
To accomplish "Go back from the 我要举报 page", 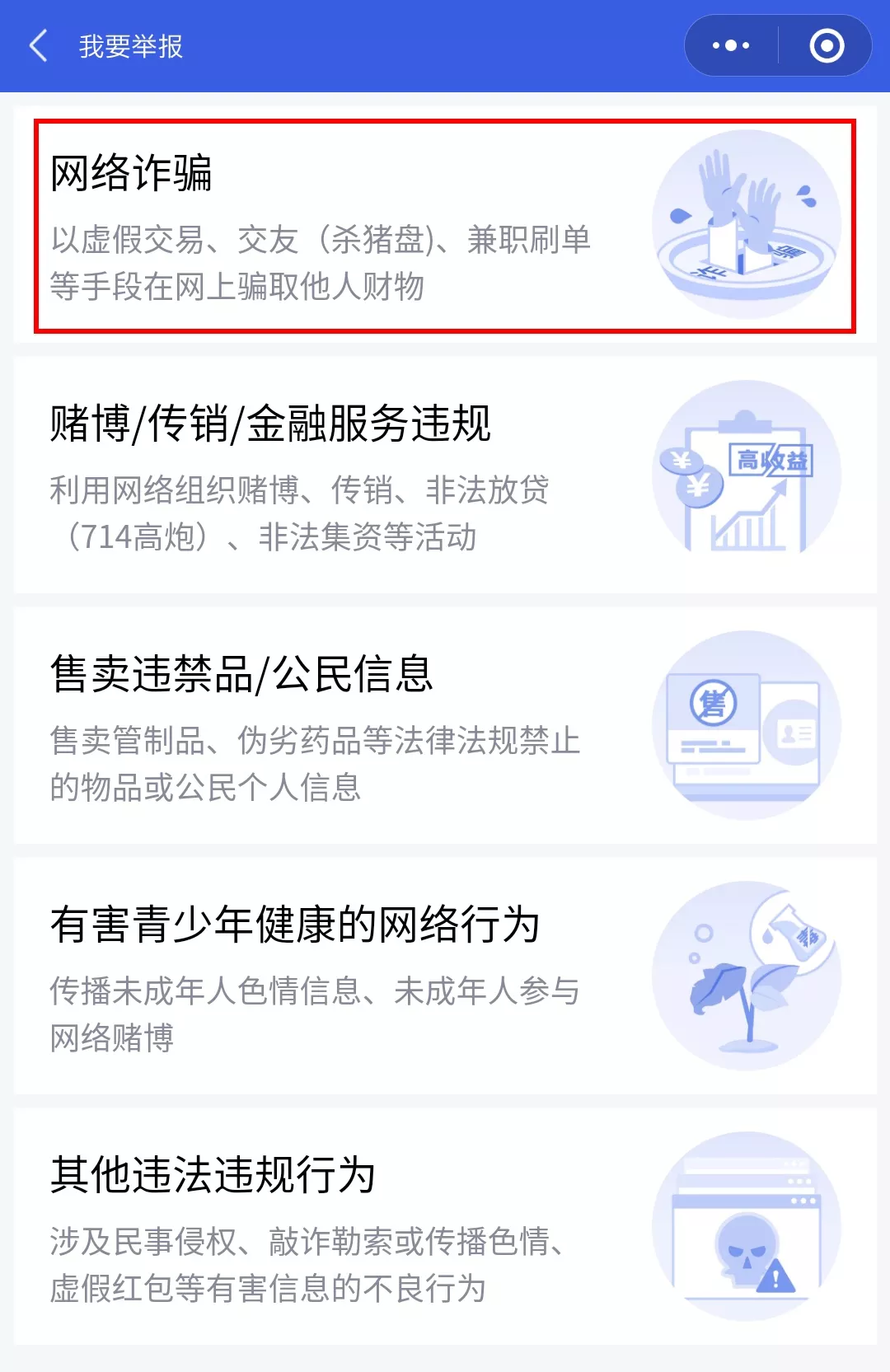I will pos(39,46).
